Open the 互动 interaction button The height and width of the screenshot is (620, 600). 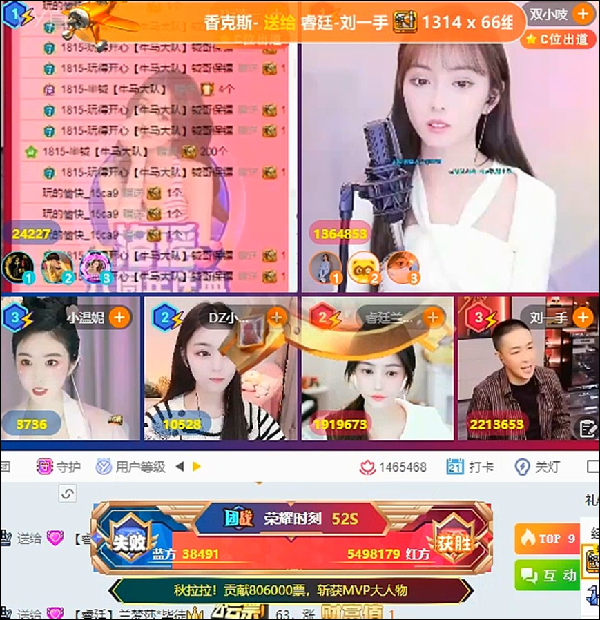pyautogui.click(x=548, y=575)
